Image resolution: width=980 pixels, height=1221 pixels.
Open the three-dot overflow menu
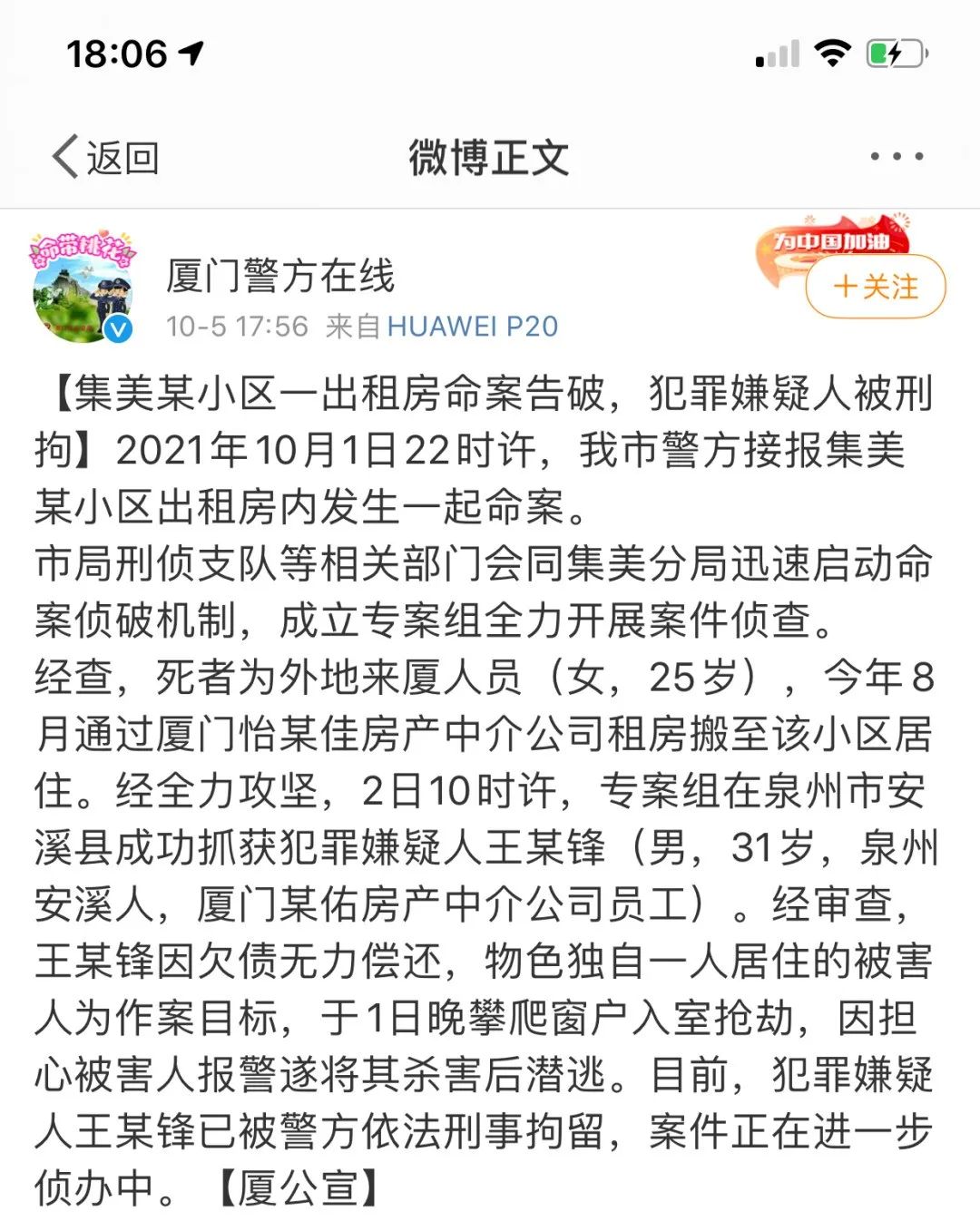pyautogui.click(x=897, y=157)
